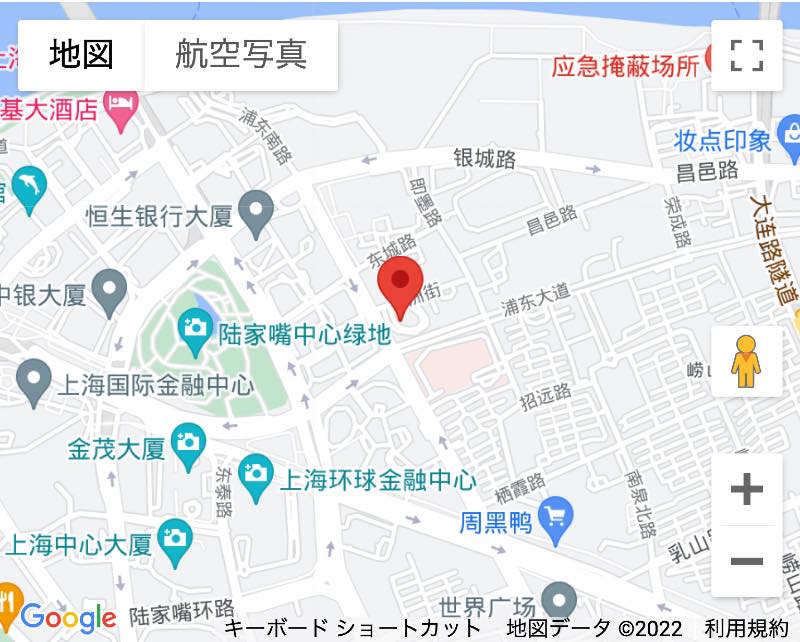The height and width of the screenshot is (642, 800).
Task: Zoom in with the plus button
Action: click(x=746, y=490)
